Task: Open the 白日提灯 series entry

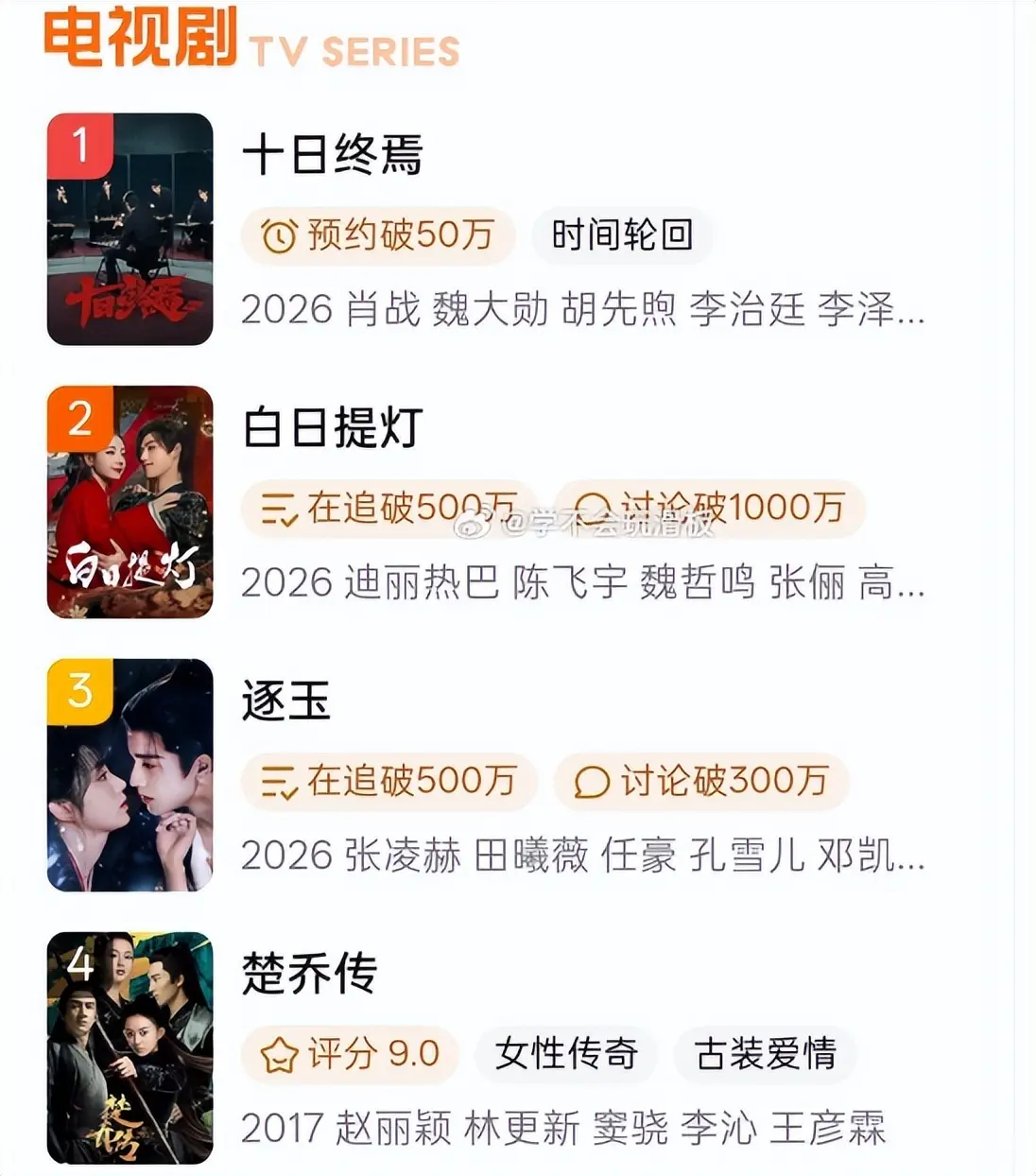Action: [x=333, y=428]
